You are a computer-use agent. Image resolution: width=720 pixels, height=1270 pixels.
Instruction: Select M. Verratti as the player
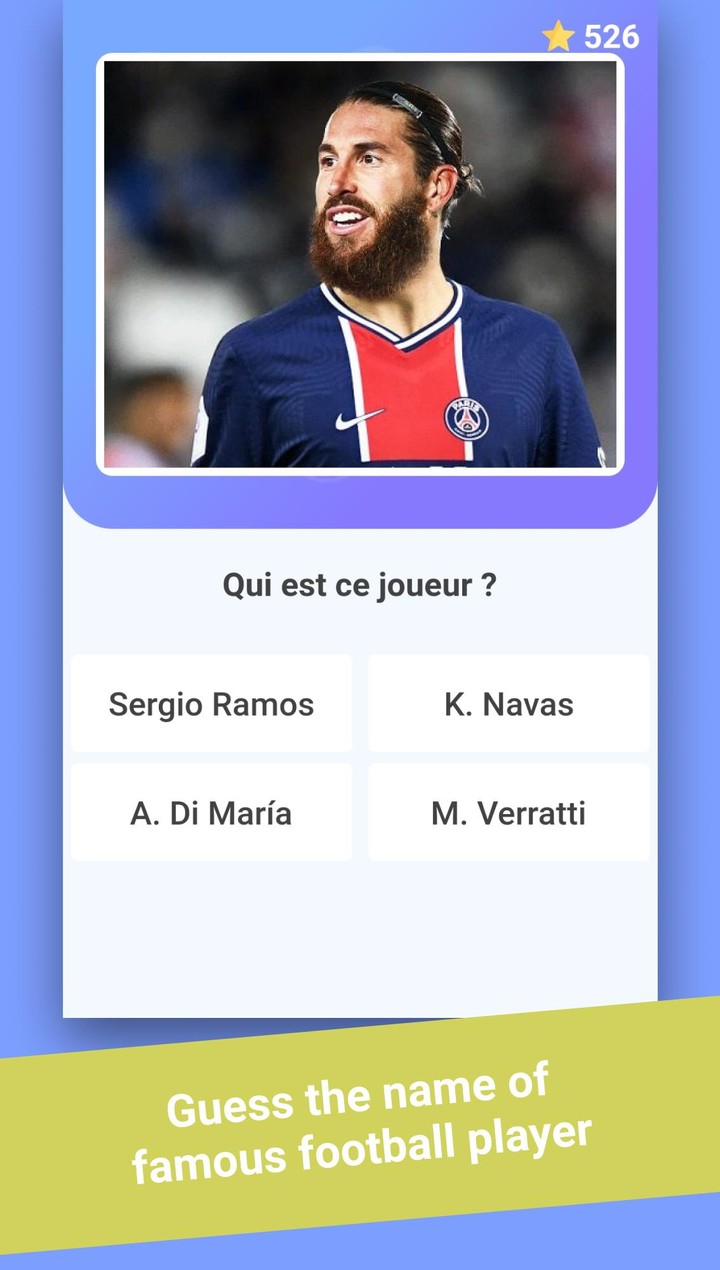[x=507, y=812]
